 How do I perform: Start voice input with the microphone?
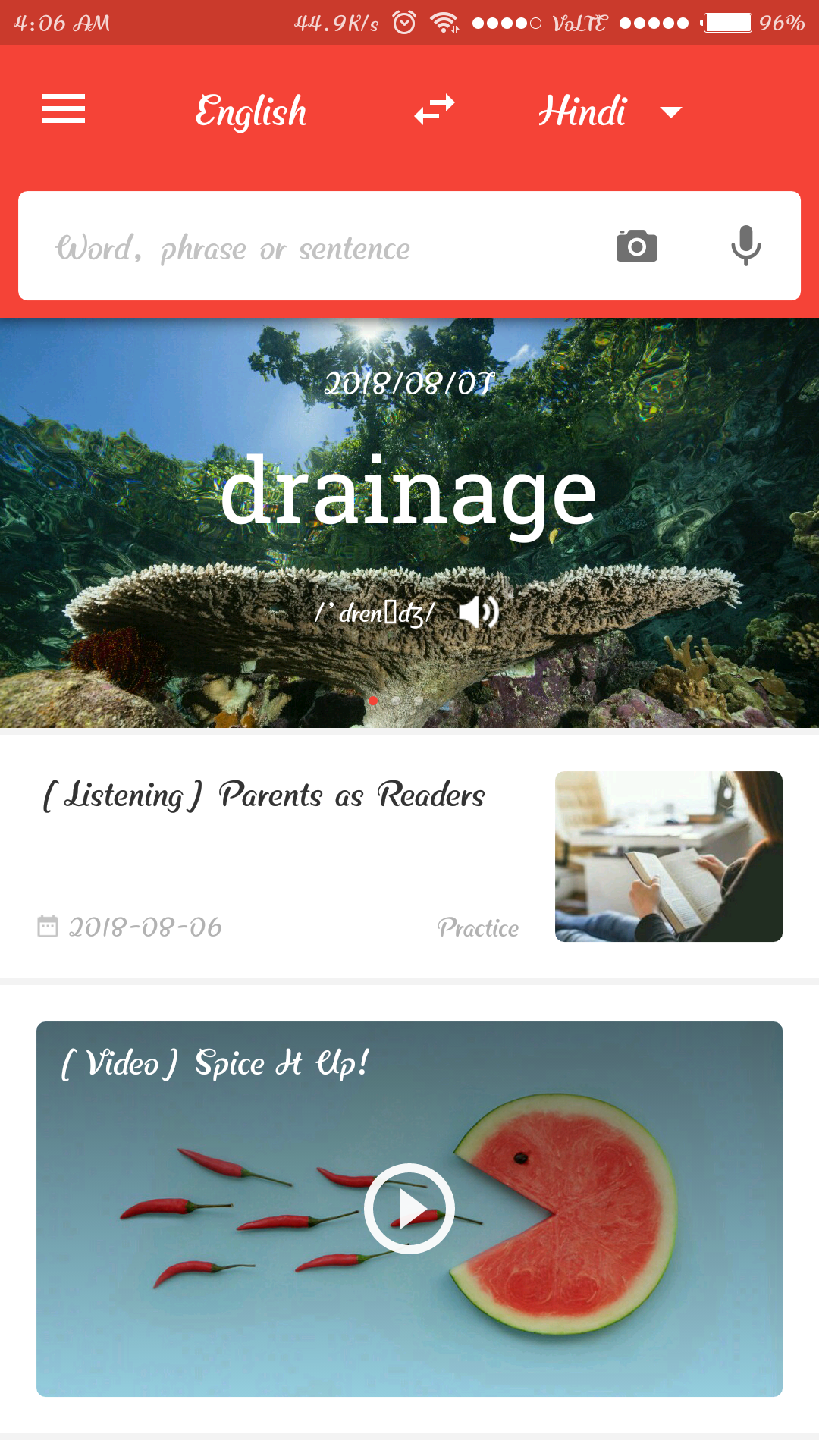(745, 246)
